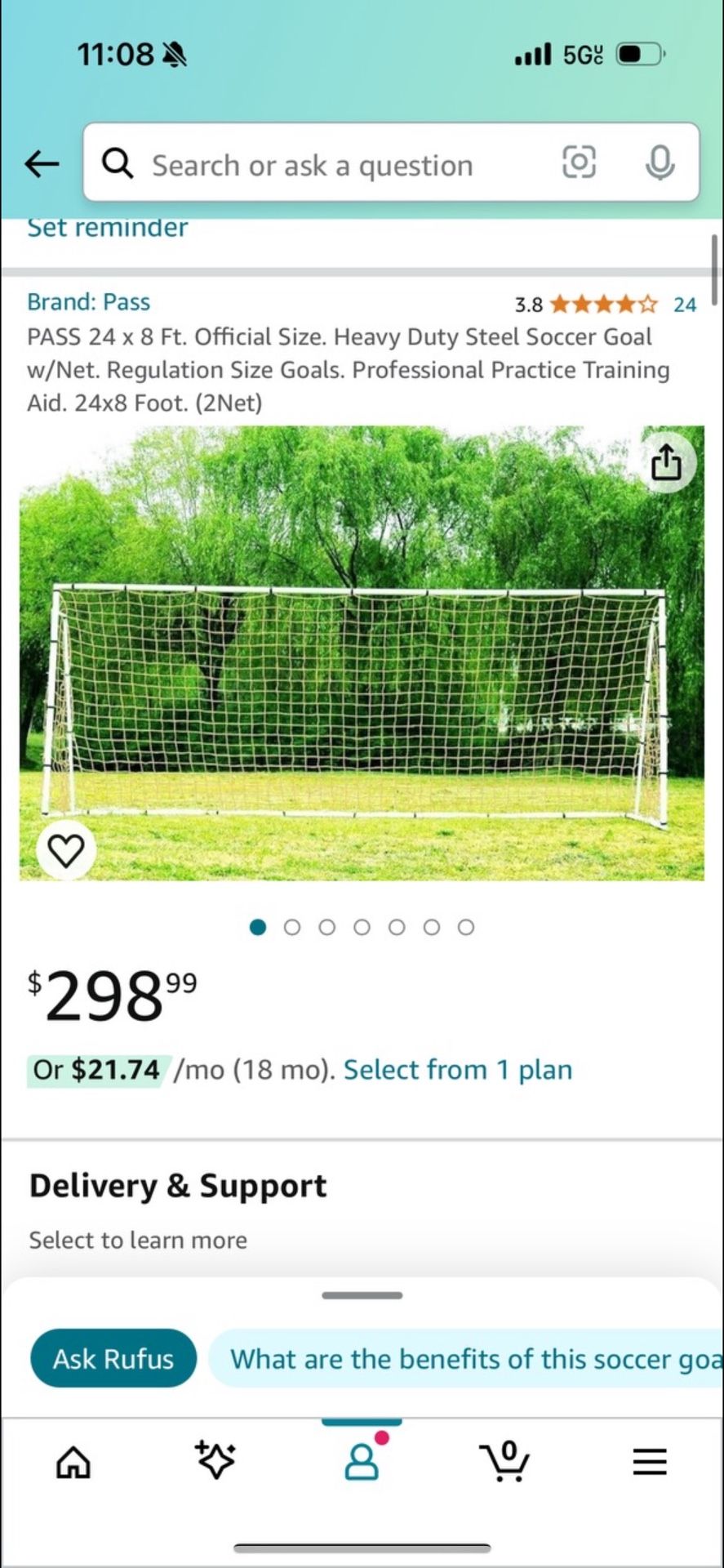Open the shopping cart

point(506,1461)
